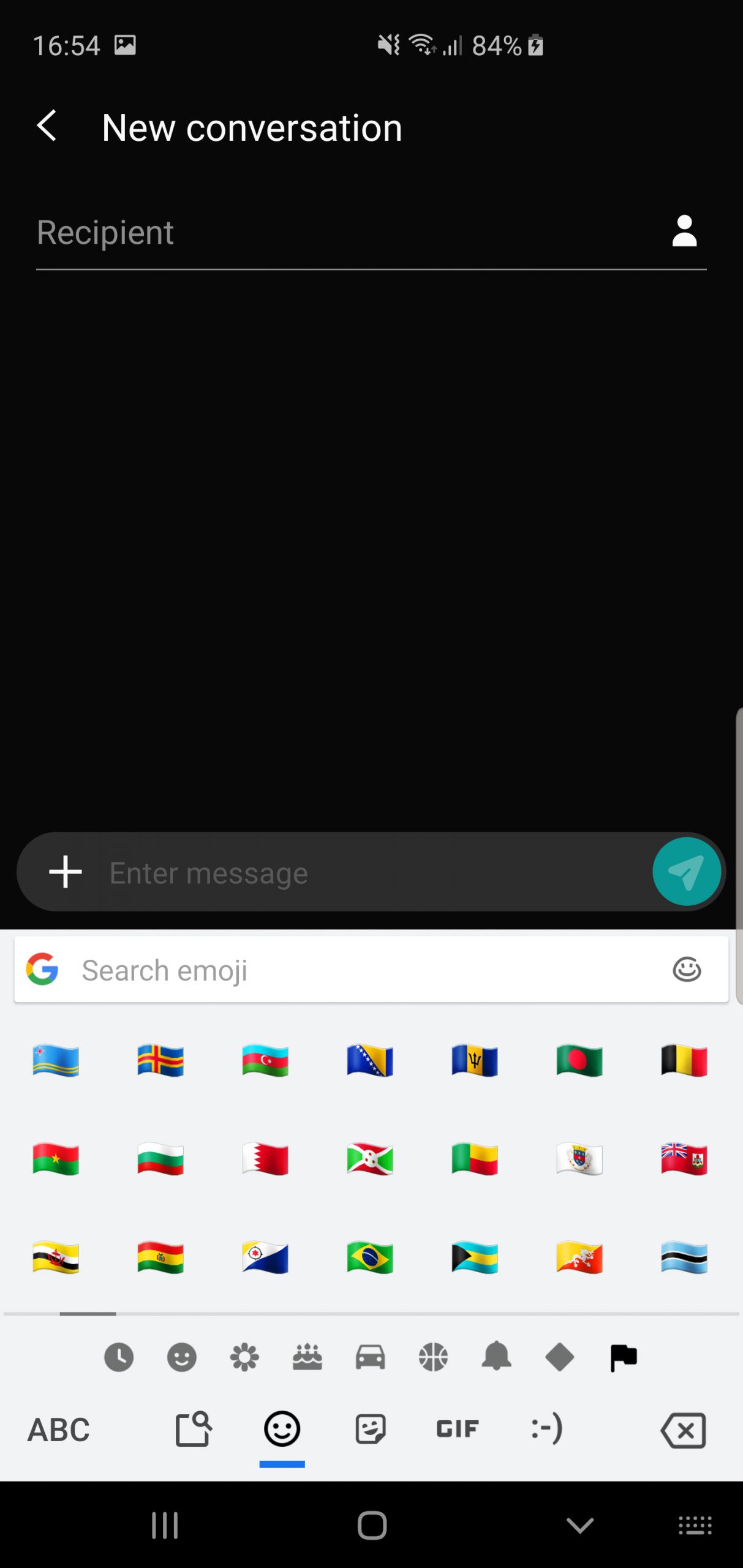This screenshot has width=743, height=1568.
Task: Switch back to ABC keyboard
Action: coord(59,1430)
